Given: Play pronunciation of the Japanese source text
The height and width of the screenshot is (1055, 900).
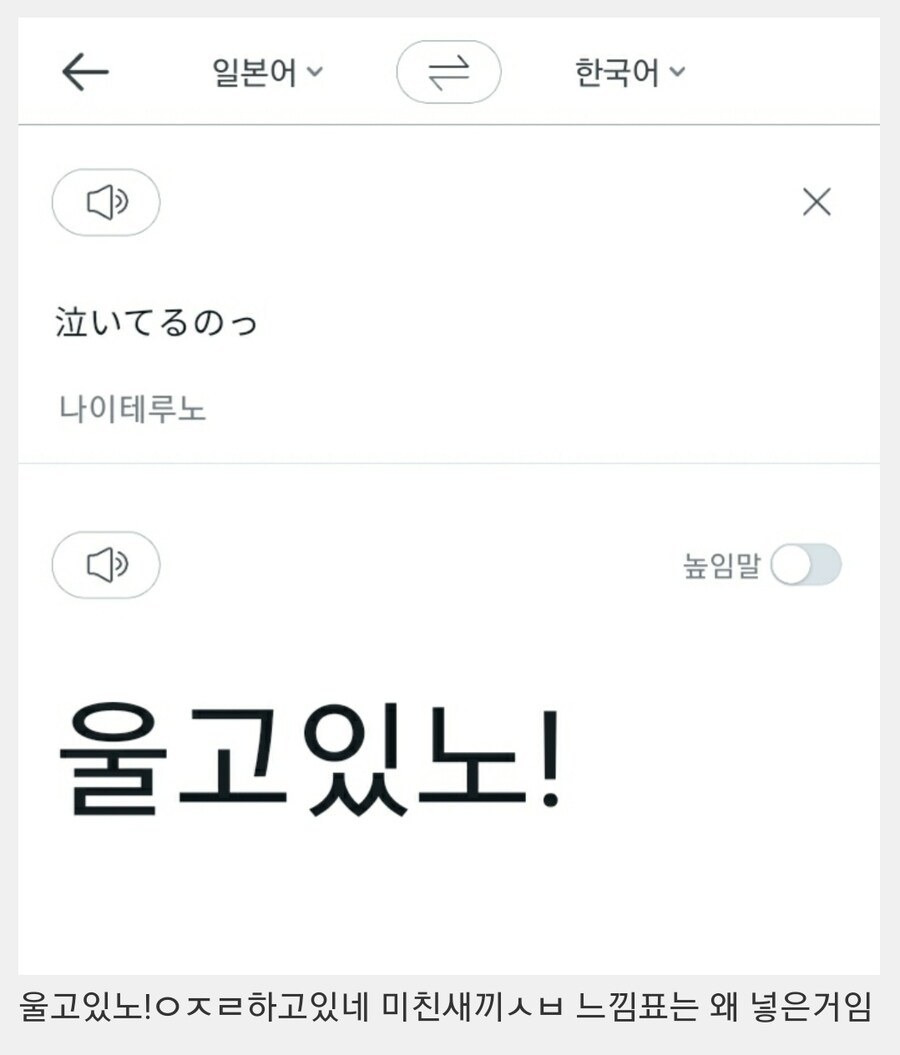Looking at the screenshot, I should tap(107, 202).
